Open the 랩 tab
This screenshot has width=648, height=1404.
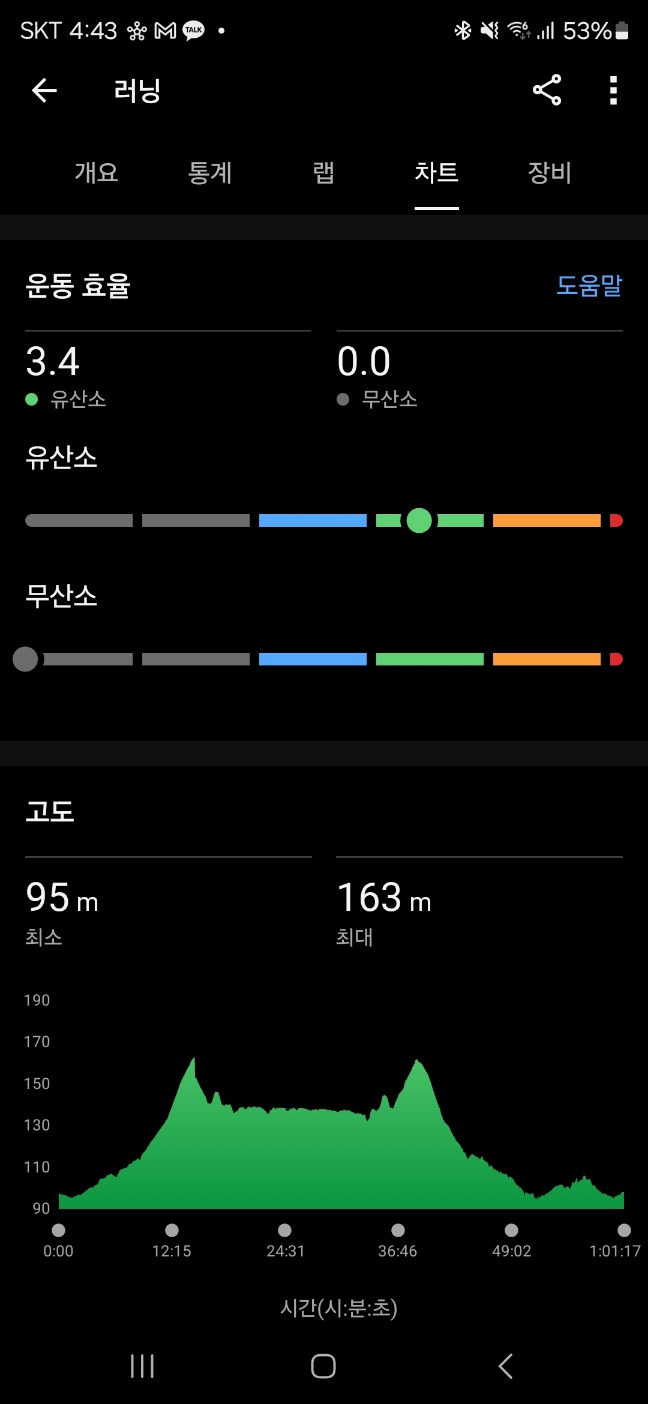(x=323, y=172)
